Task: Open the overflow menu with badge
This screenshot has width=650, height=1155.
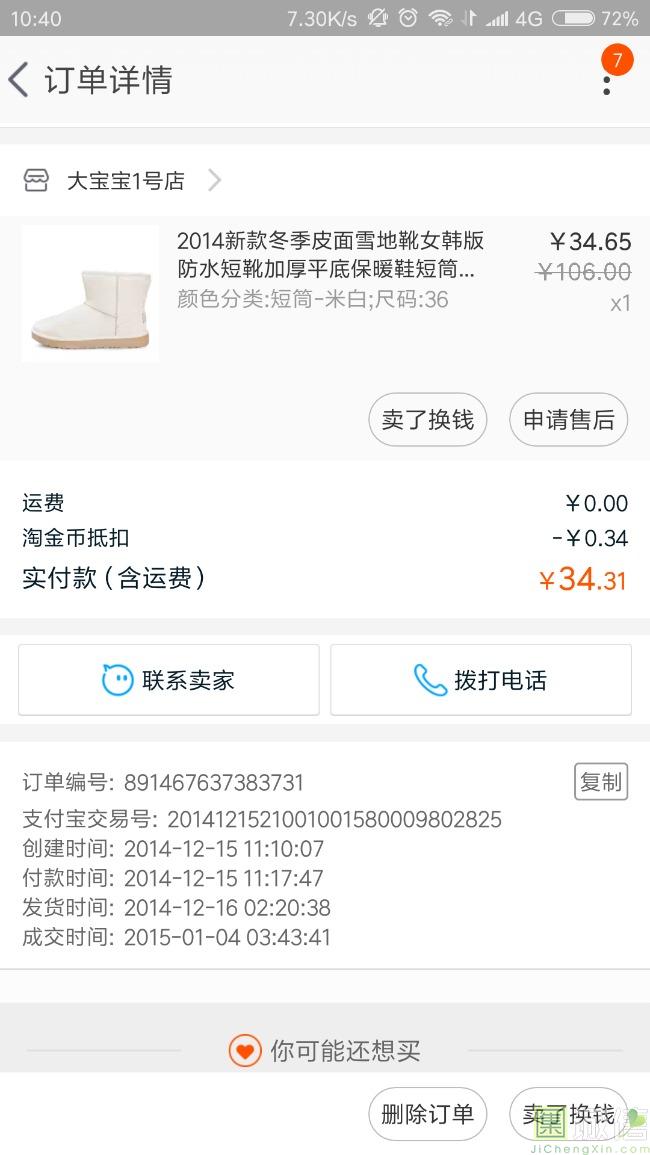Action: 607,79
